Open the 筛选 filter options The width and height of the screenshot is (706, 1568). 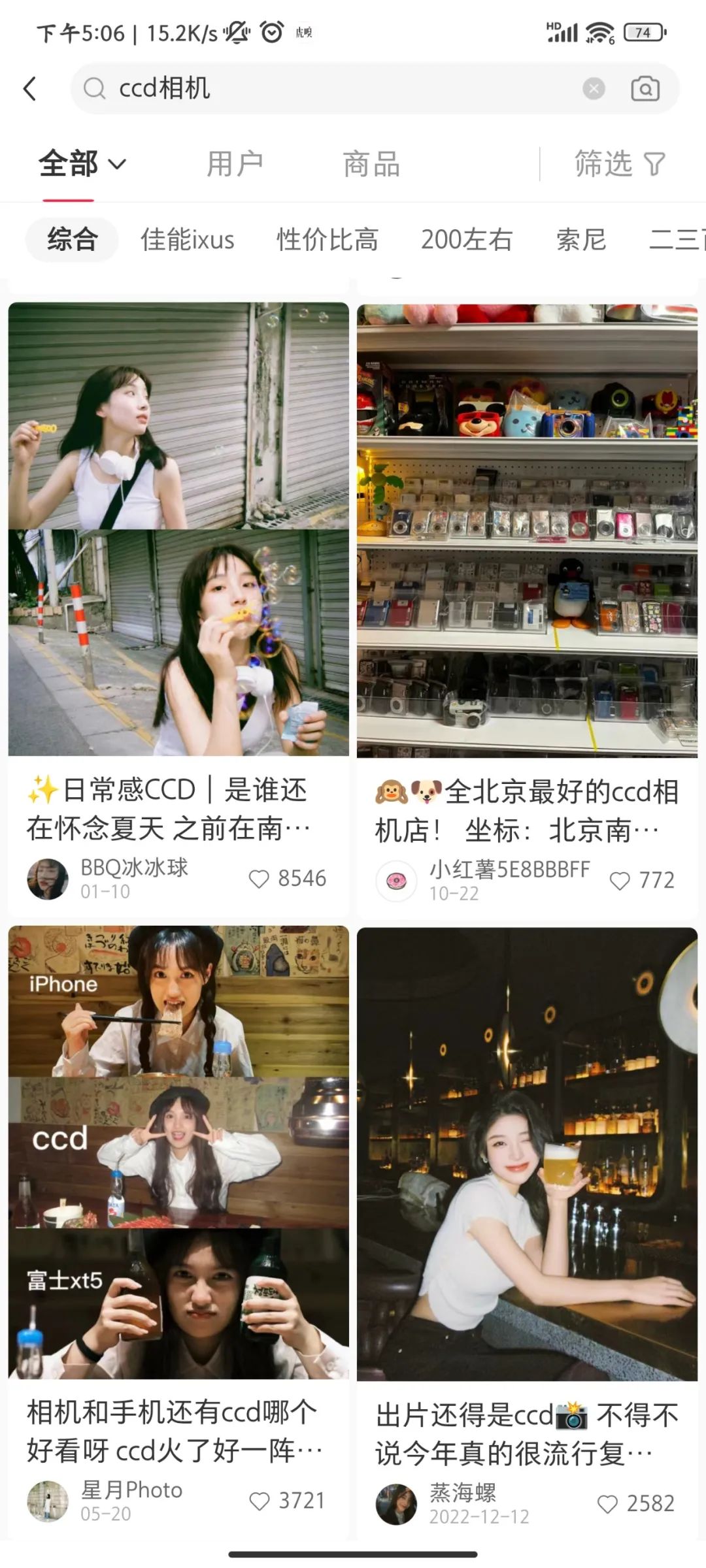(619, 163)
